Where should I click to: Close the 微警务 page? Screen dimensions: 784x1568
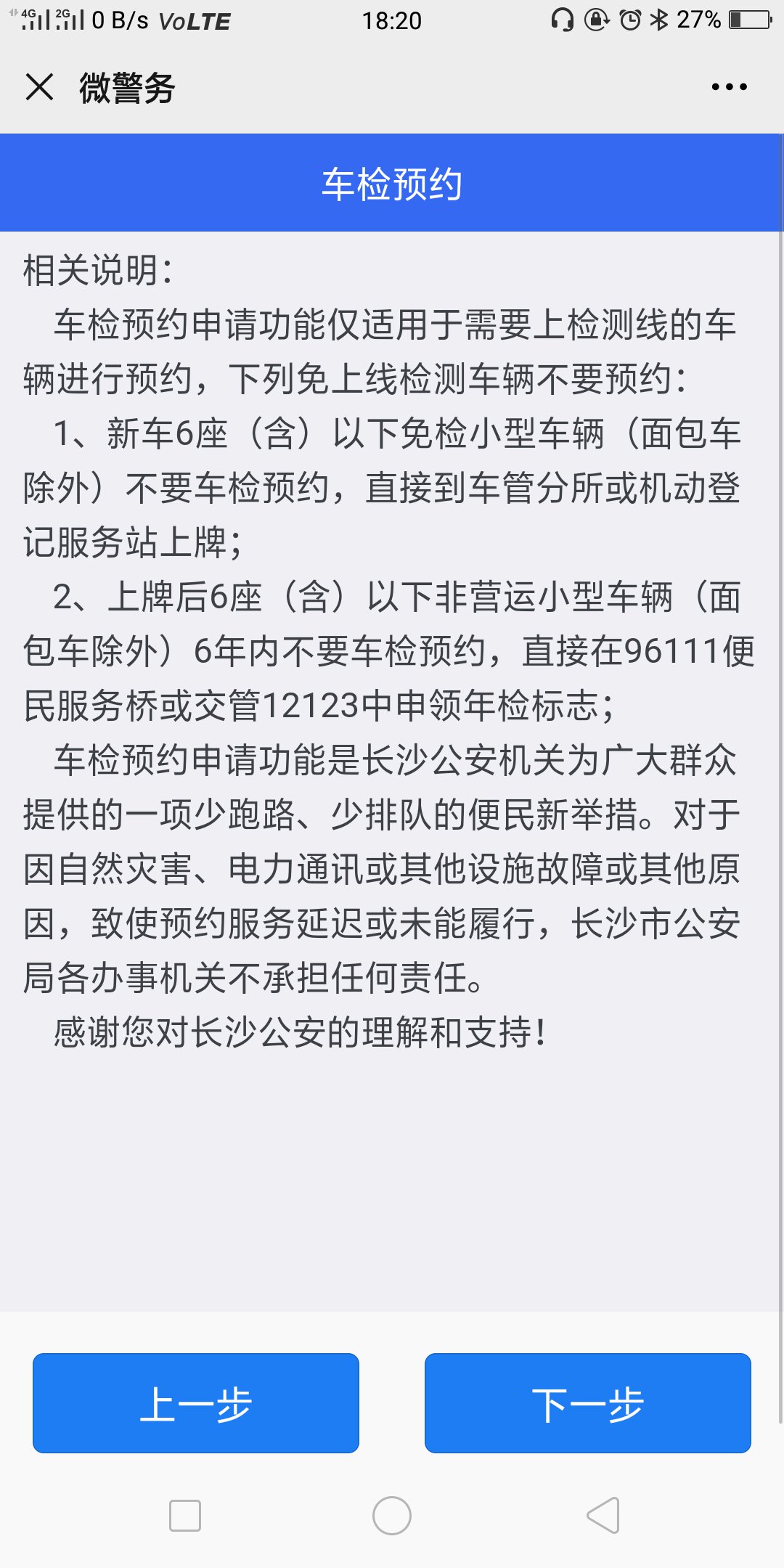coord(39,87)
